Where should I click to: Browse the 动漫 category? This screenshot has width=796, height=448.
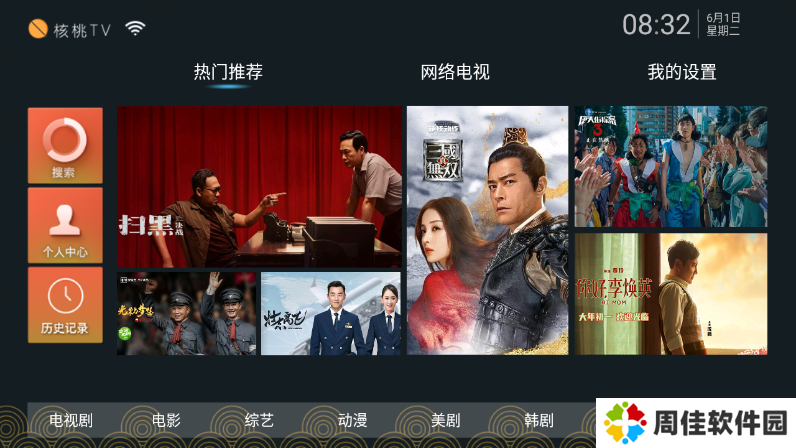point(353,420)
